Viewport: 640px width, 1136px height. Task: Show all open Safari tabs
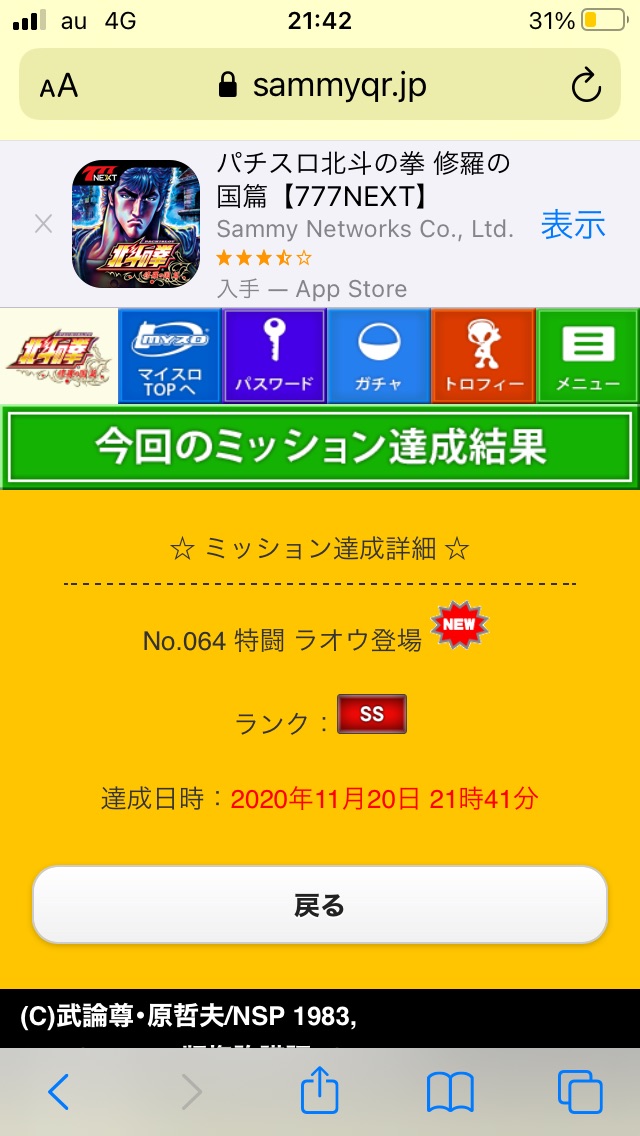(x=580, y=1092)
